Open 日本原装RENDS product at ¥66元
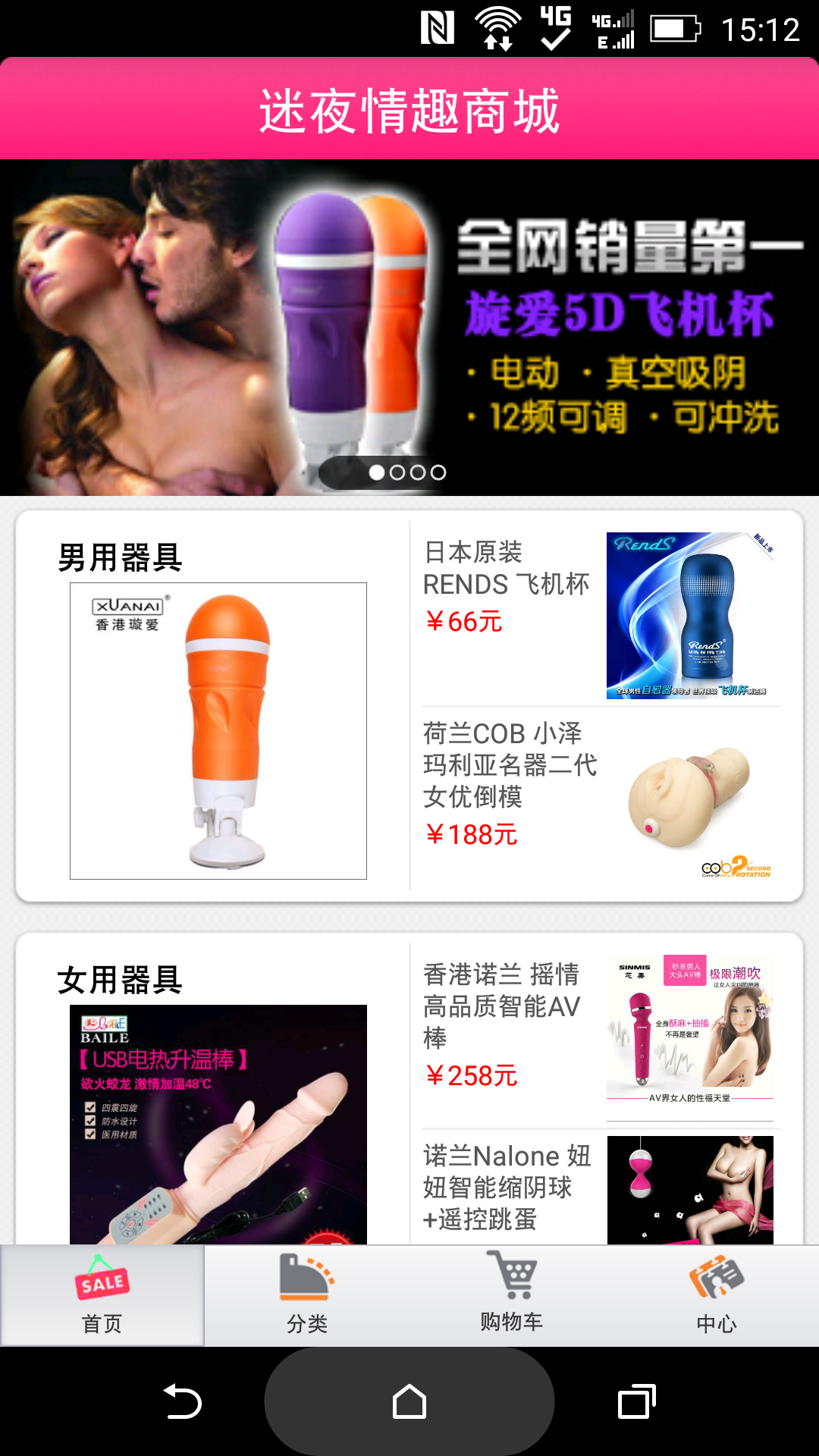This screenshot has width=819, height=1456. (601, 614)
